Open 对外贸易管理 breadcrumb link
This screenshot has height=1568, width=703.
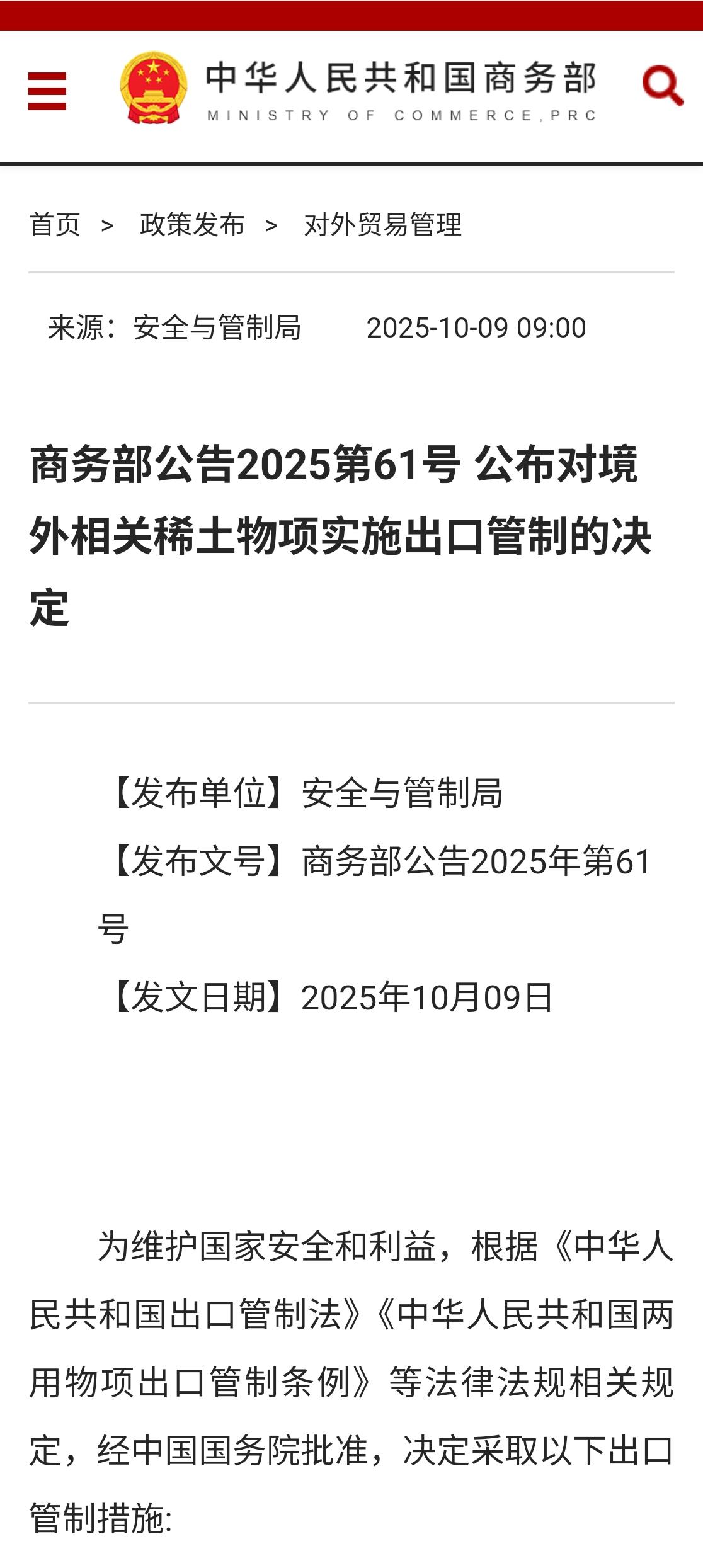pos(383,225)
